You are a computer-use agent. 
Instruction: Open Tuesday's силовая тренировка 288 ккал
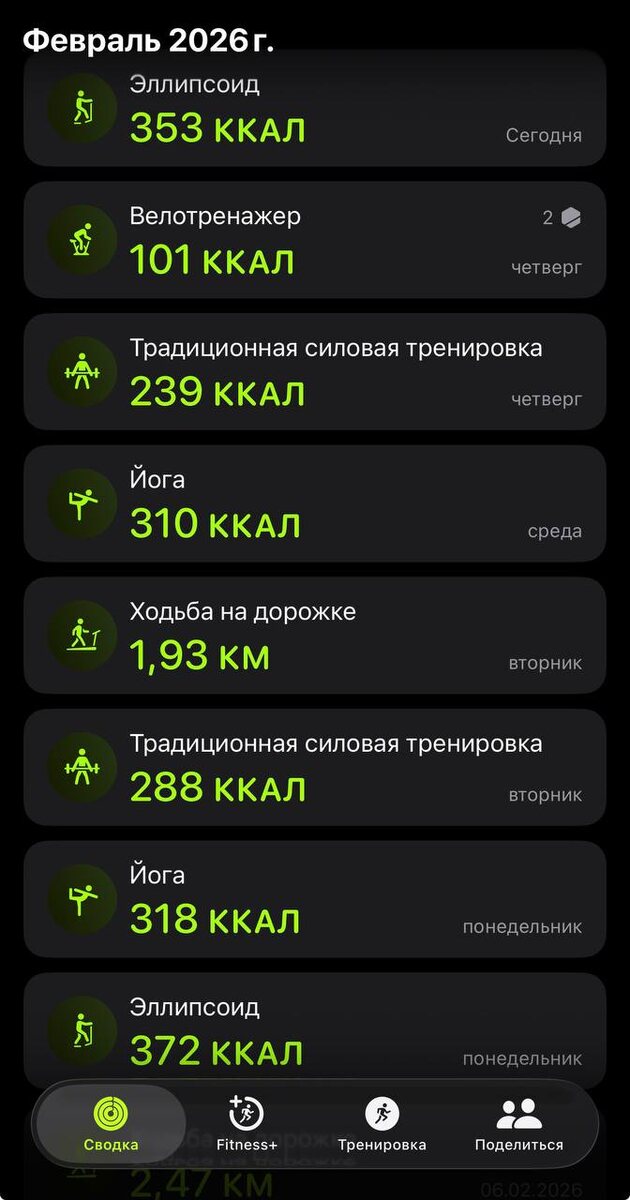click(315, 768)
